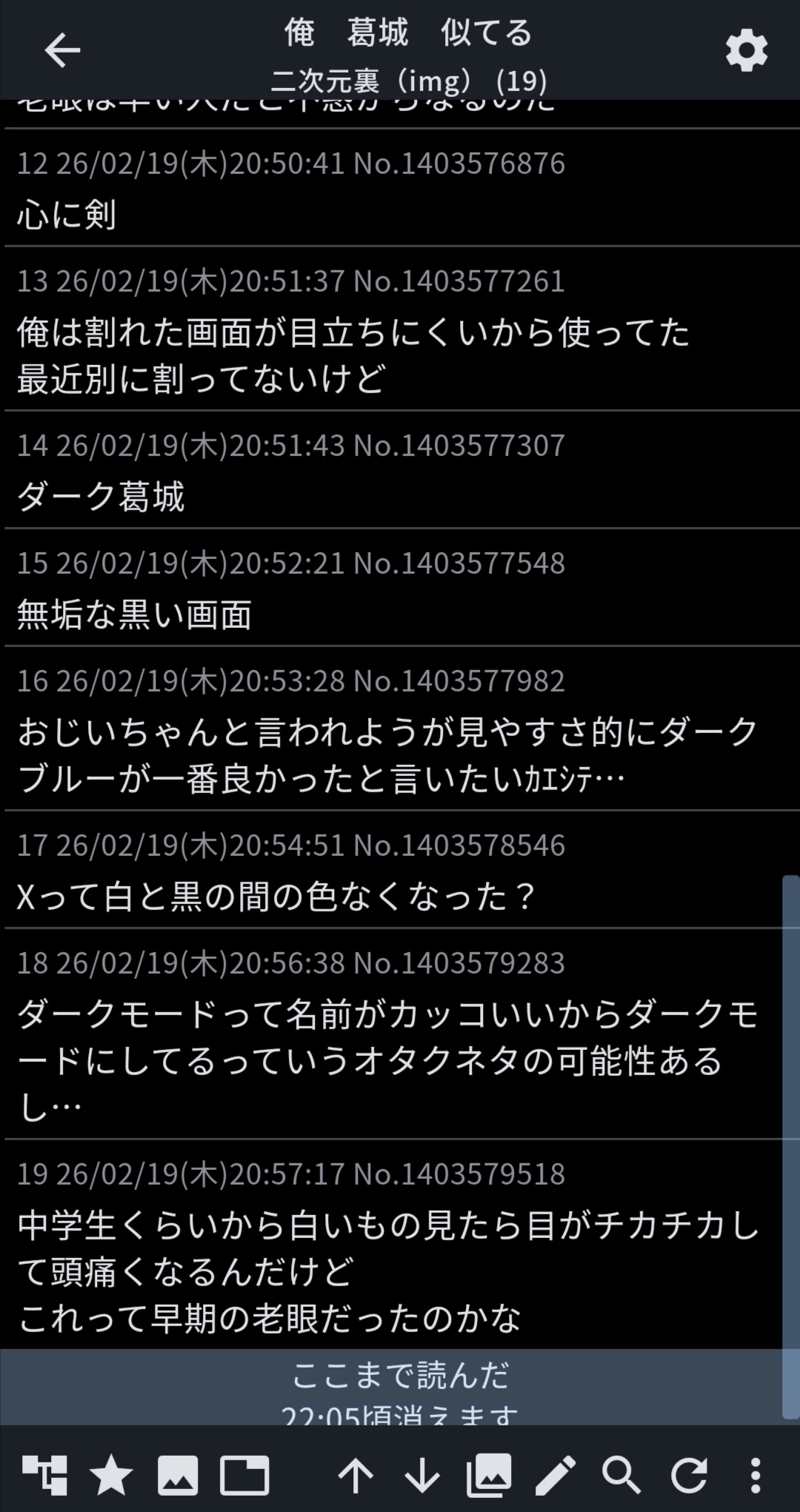
Task: Reload the thread
Action: pos(689,1475)
